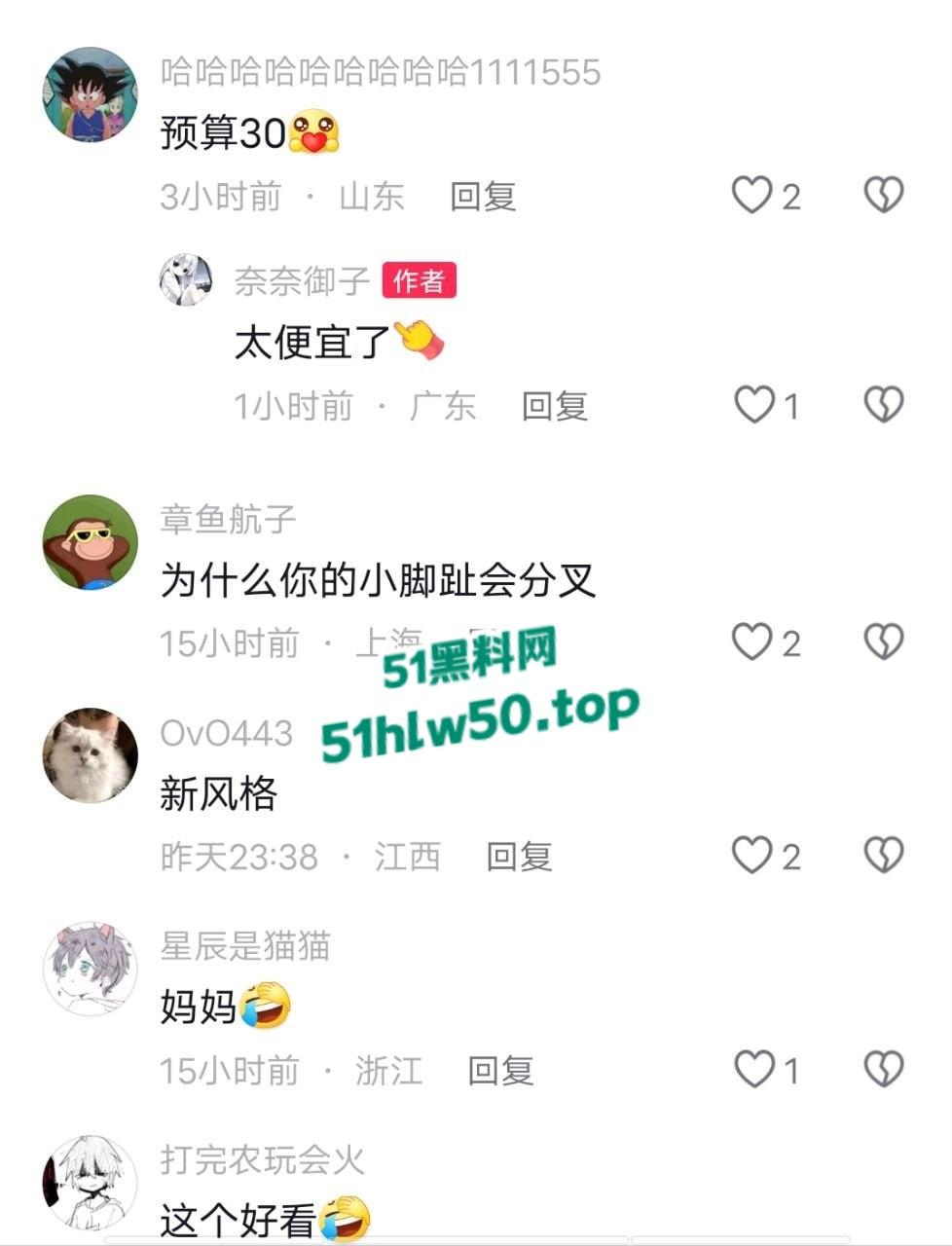Dislike 星辰是猫猫's comment
The height and width of the screenshot is (1246, 952).
pyautogui.click(x=884, y=1070)
